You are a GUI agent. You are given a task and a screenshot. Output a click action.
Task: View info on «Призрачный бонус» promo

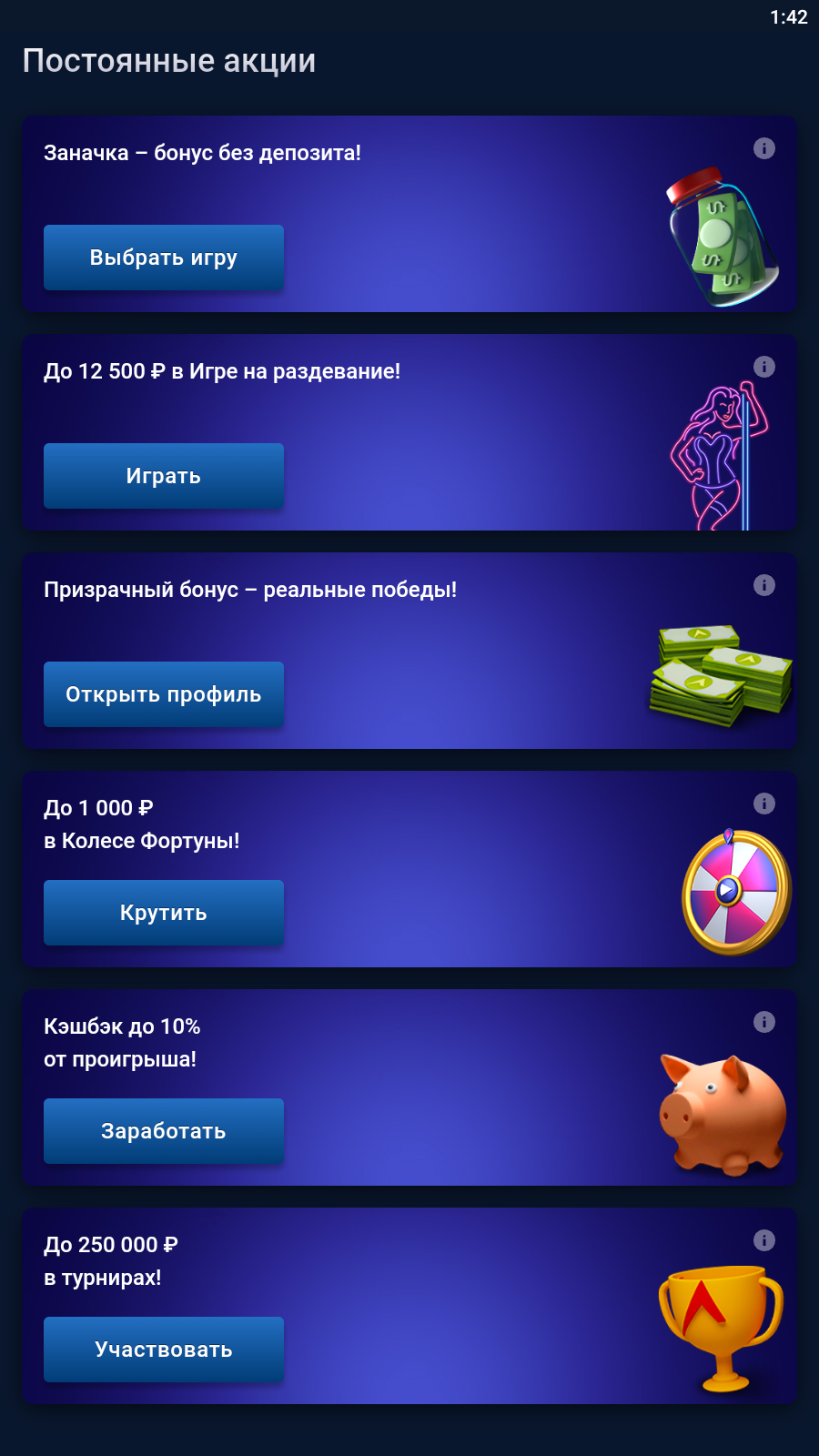[x=764, y=585]
